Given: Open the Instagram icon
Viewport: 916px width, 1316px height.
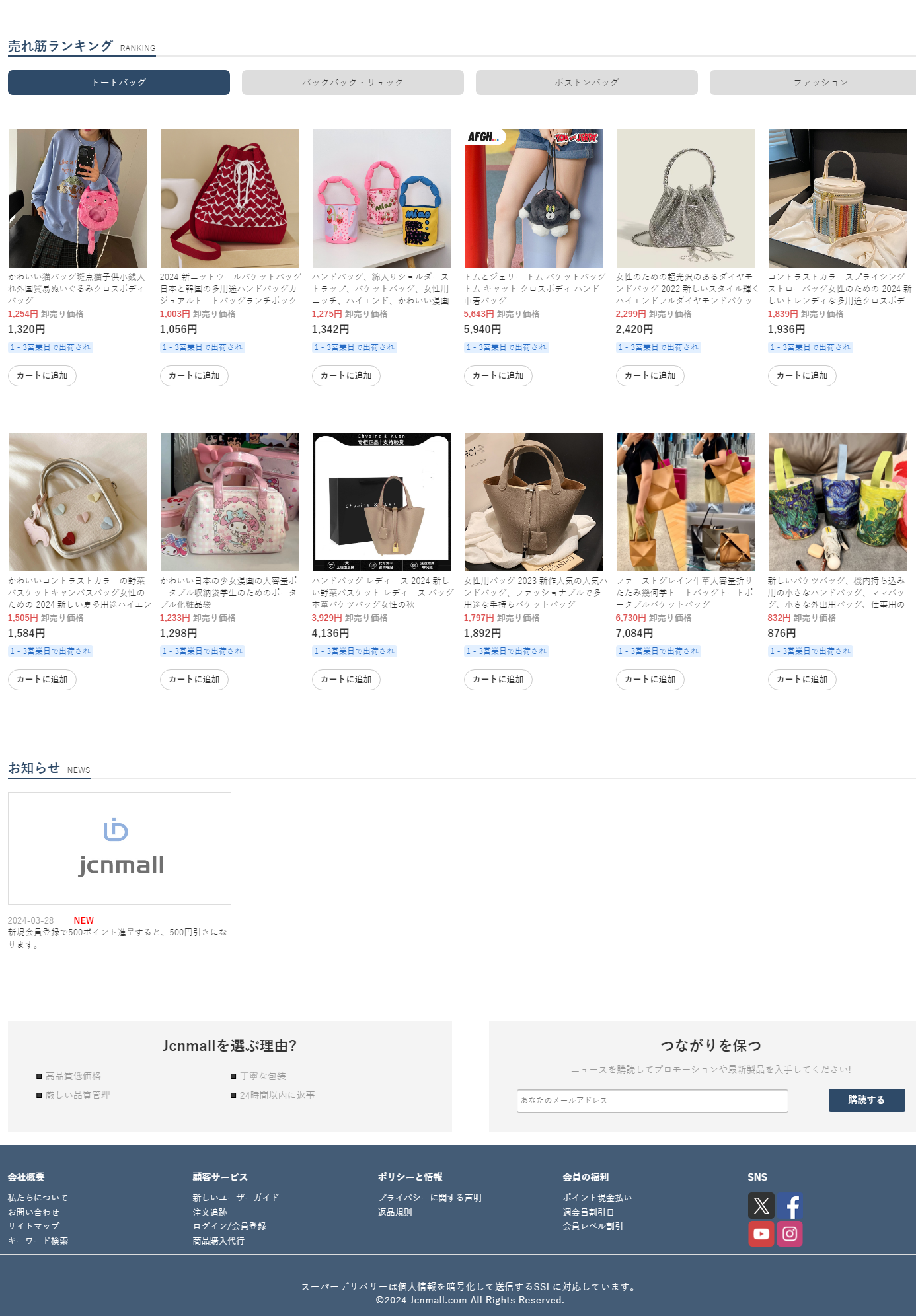Looking at the screenshot, I should tap(790, 1233).
